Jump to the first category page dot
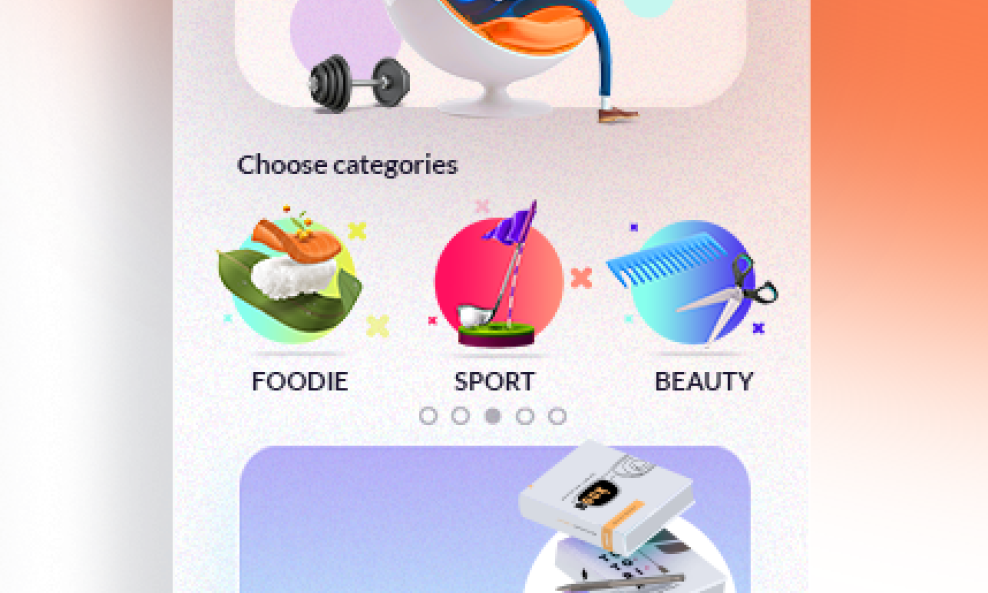This screenshot has width=988, height=593. click(x=428, y=416)
